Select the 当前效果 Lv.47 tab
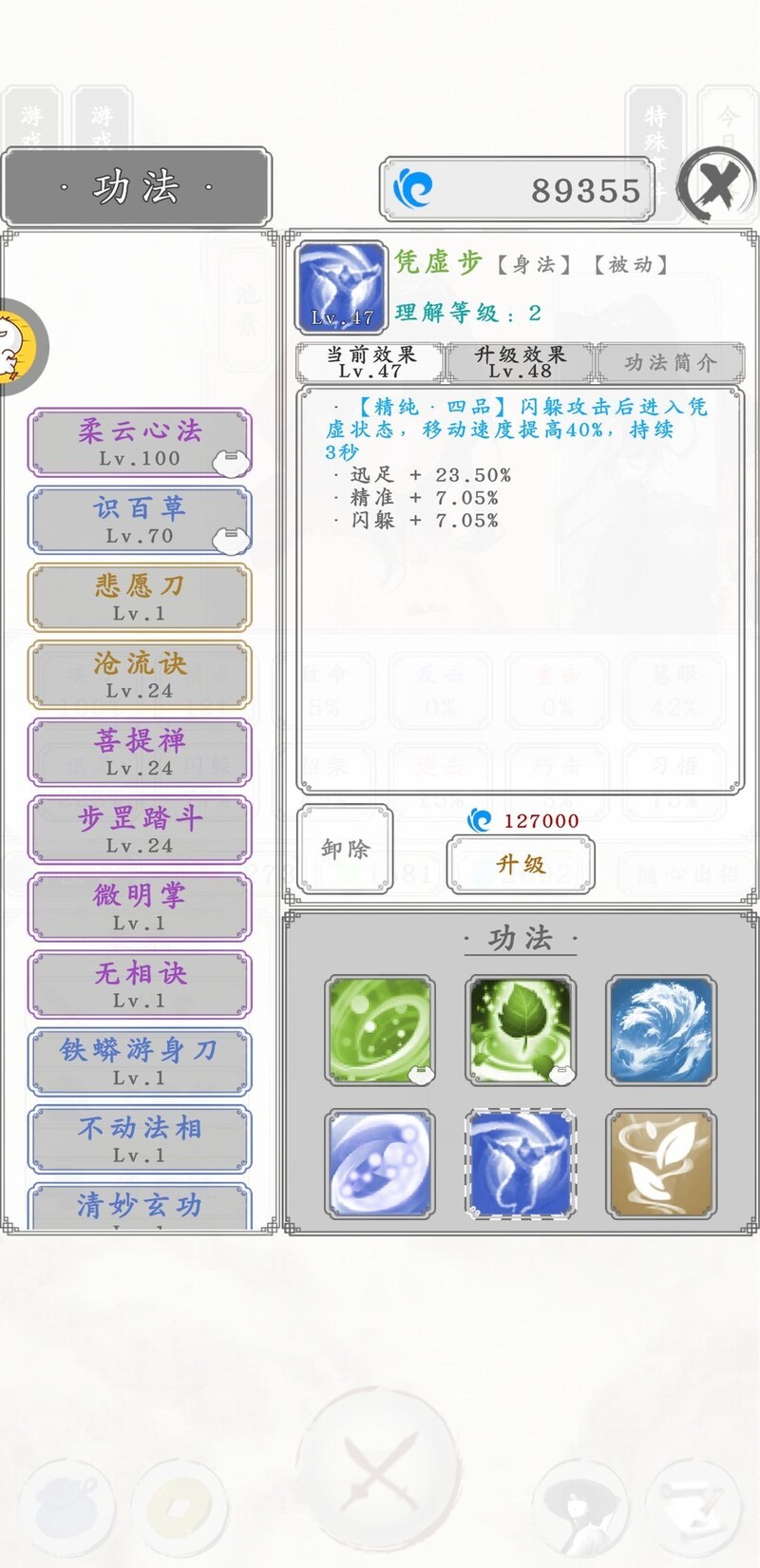Image resolution: width=760 pixels, height=1568 pixels. coord(370,362)
